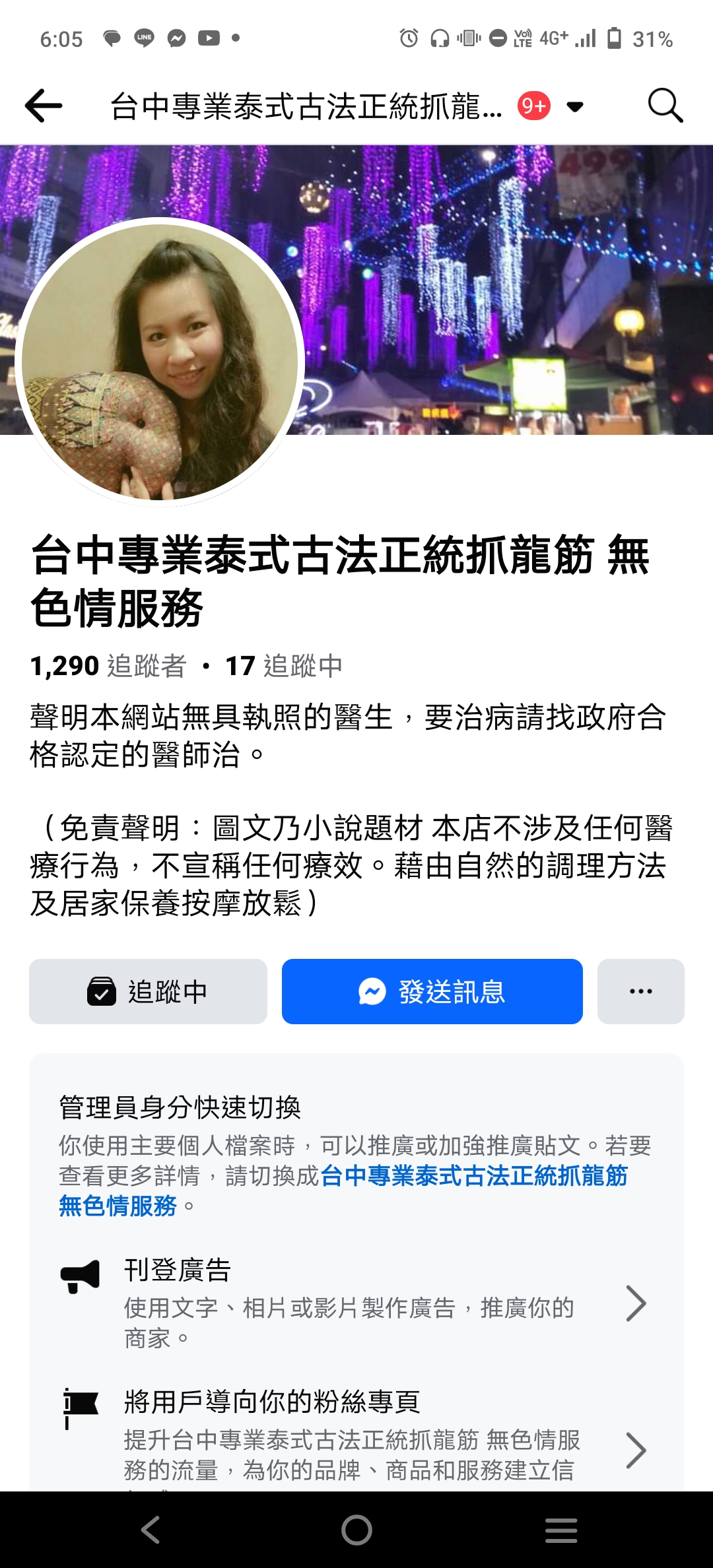Open system recent apps button
This screenshot has width=713, height=1568.
click(x=561, y=1530)
